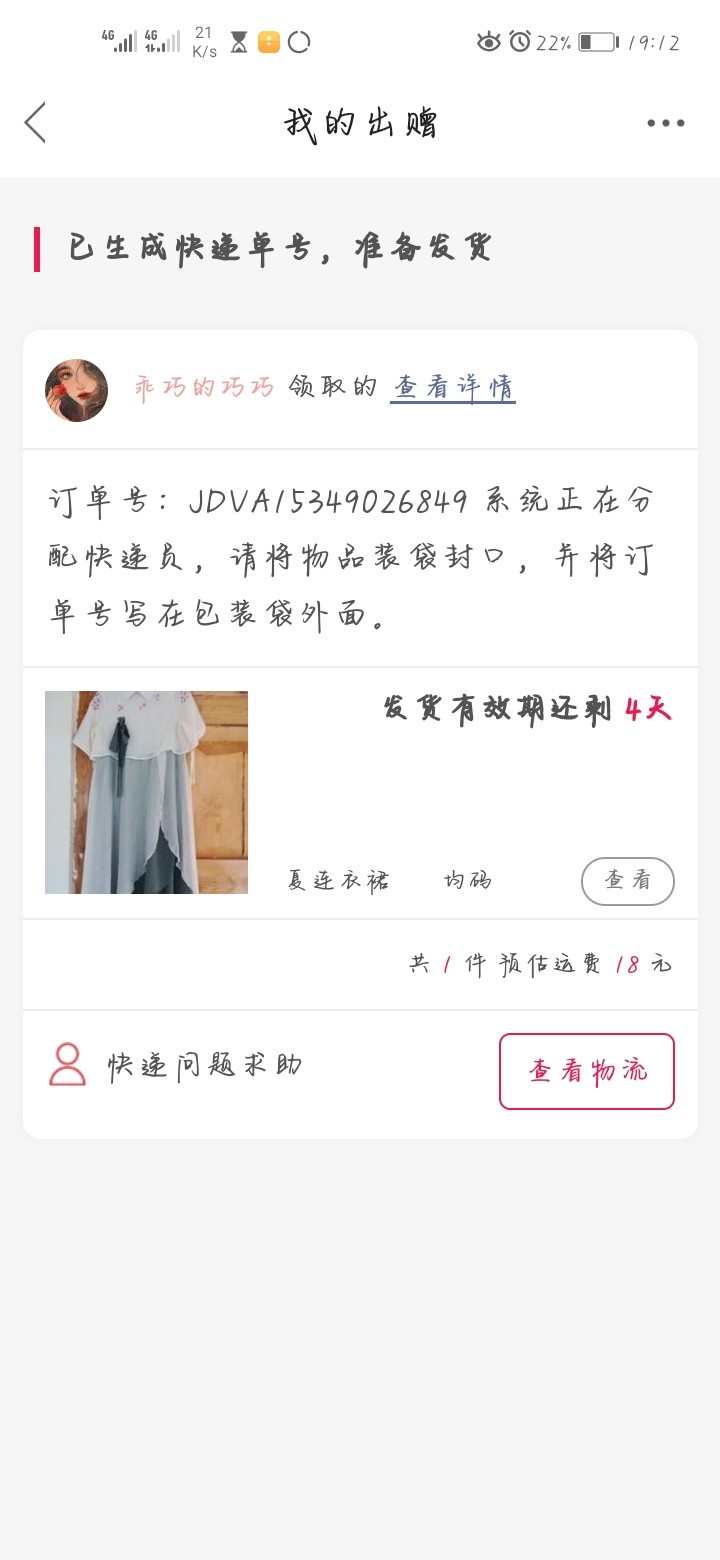The image size is (720, 1560).
Task: Open the 查看详情 link
Action: pos(453,387)
